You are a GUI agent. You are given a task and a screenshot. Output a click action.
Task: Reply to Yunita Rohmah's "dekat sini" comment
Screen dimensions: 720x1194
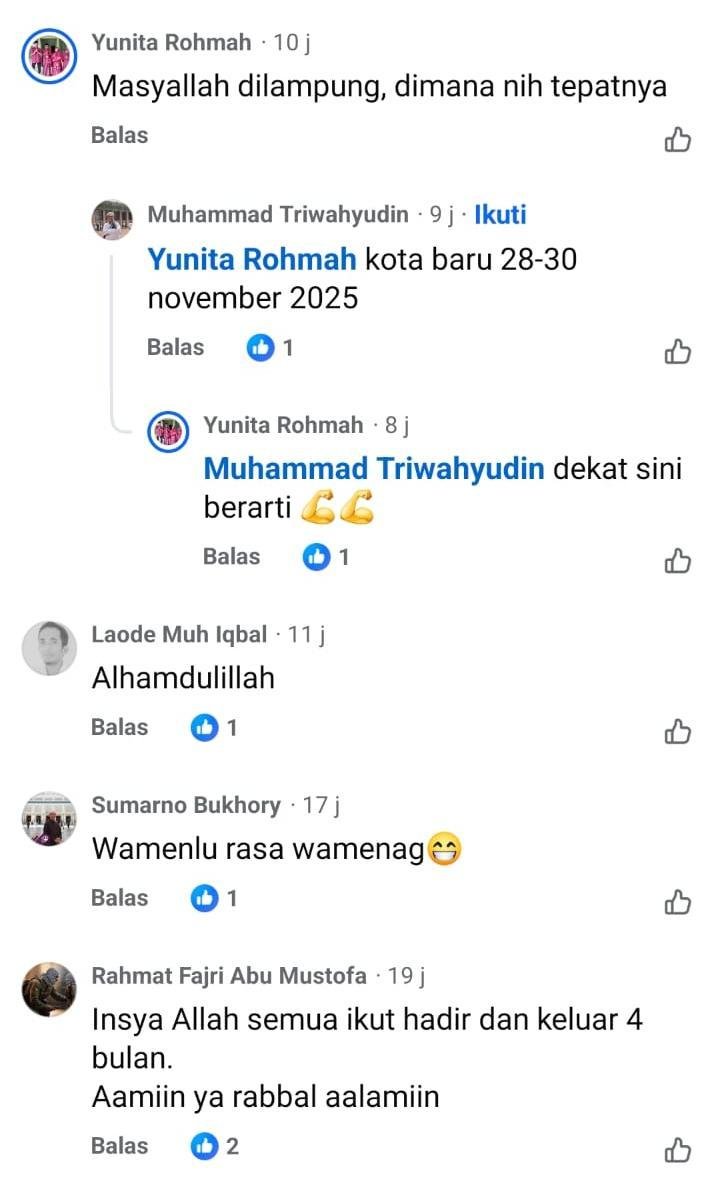click(x=231, y=556)
